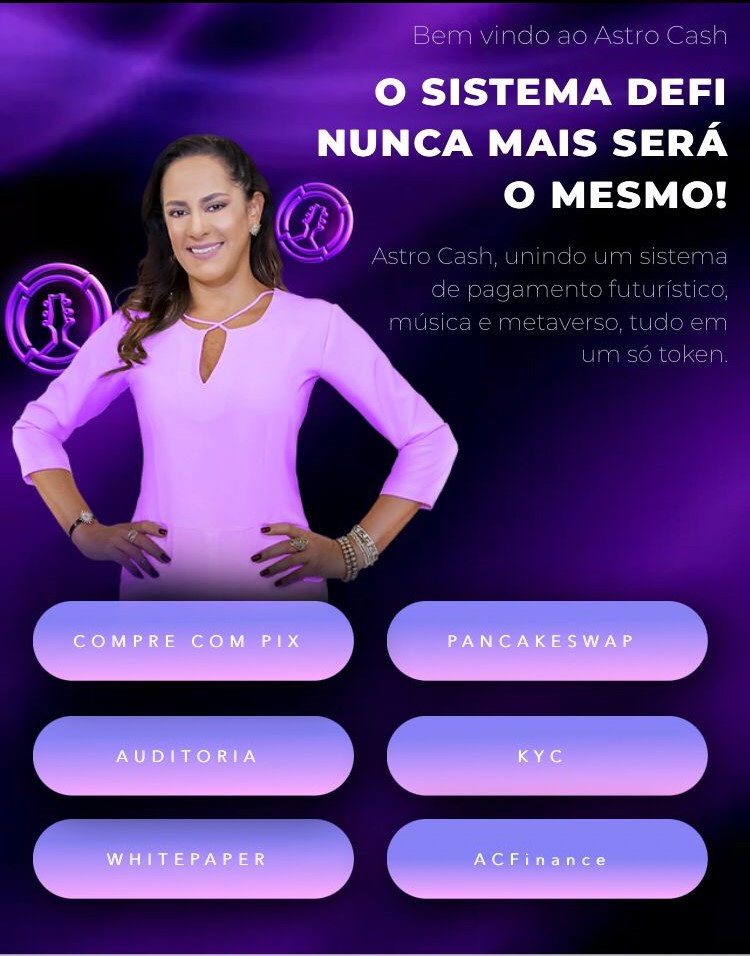Read the Whitepaper
Screen dimensions: 750x956
[192, 859]
